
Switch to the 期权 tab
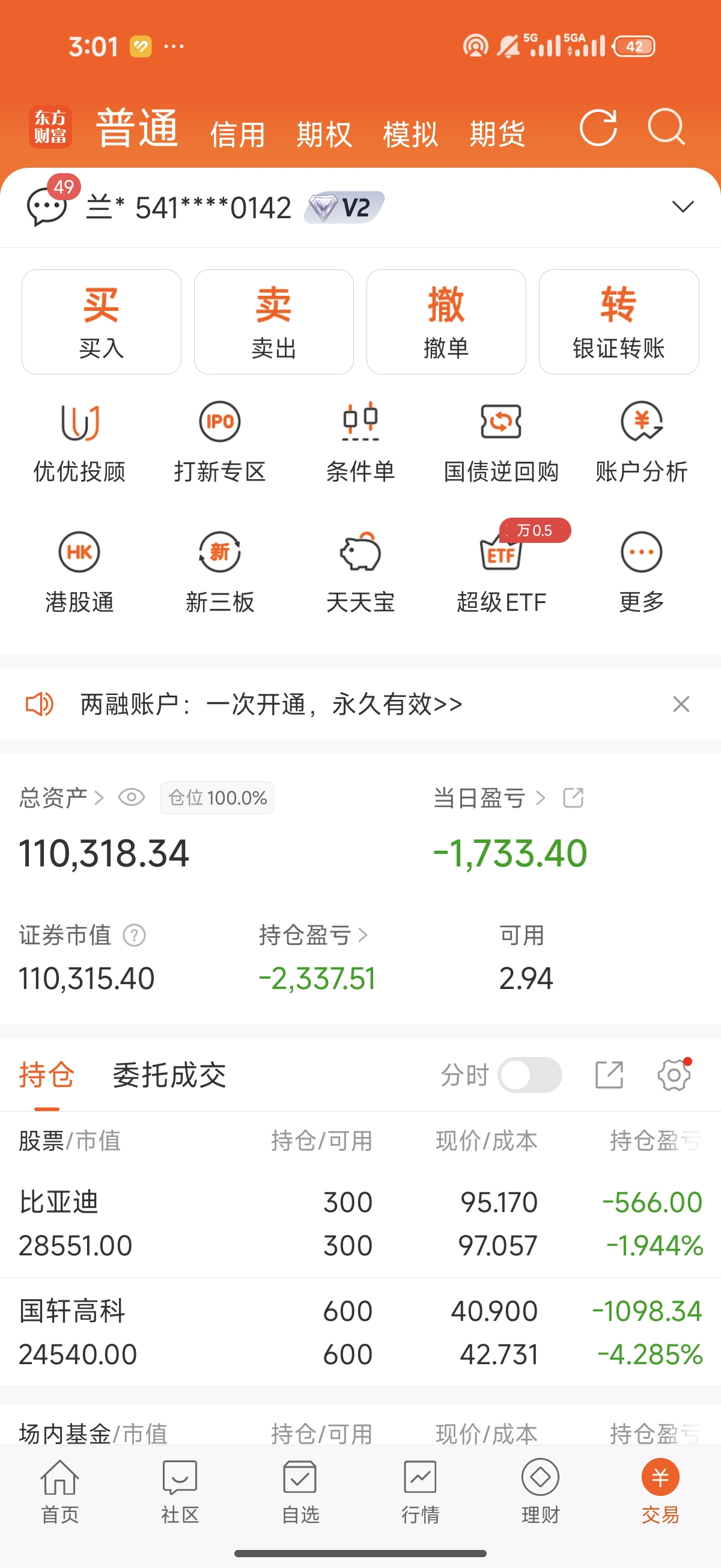tap(324, 134)
